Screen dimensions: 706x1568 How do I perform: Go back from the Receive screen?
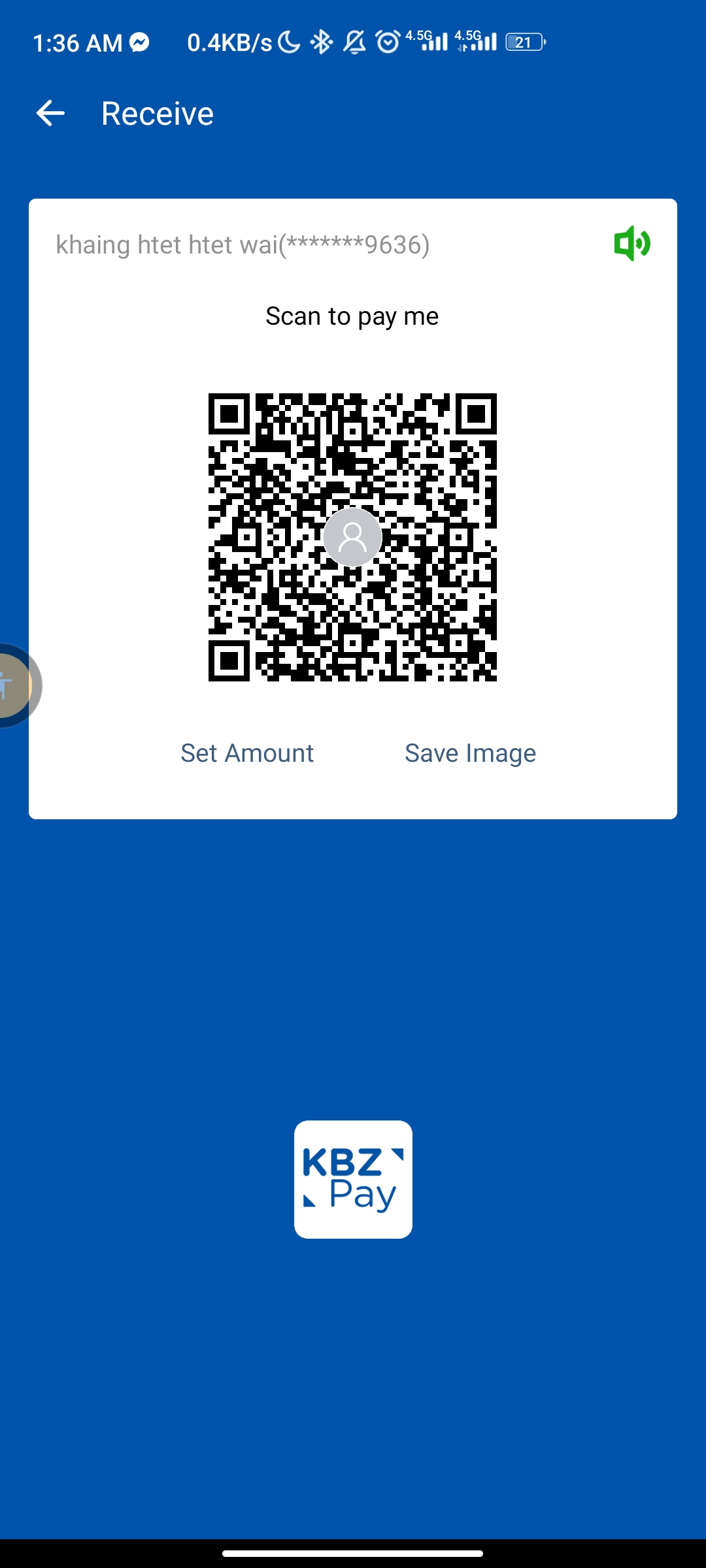(50, 114)
